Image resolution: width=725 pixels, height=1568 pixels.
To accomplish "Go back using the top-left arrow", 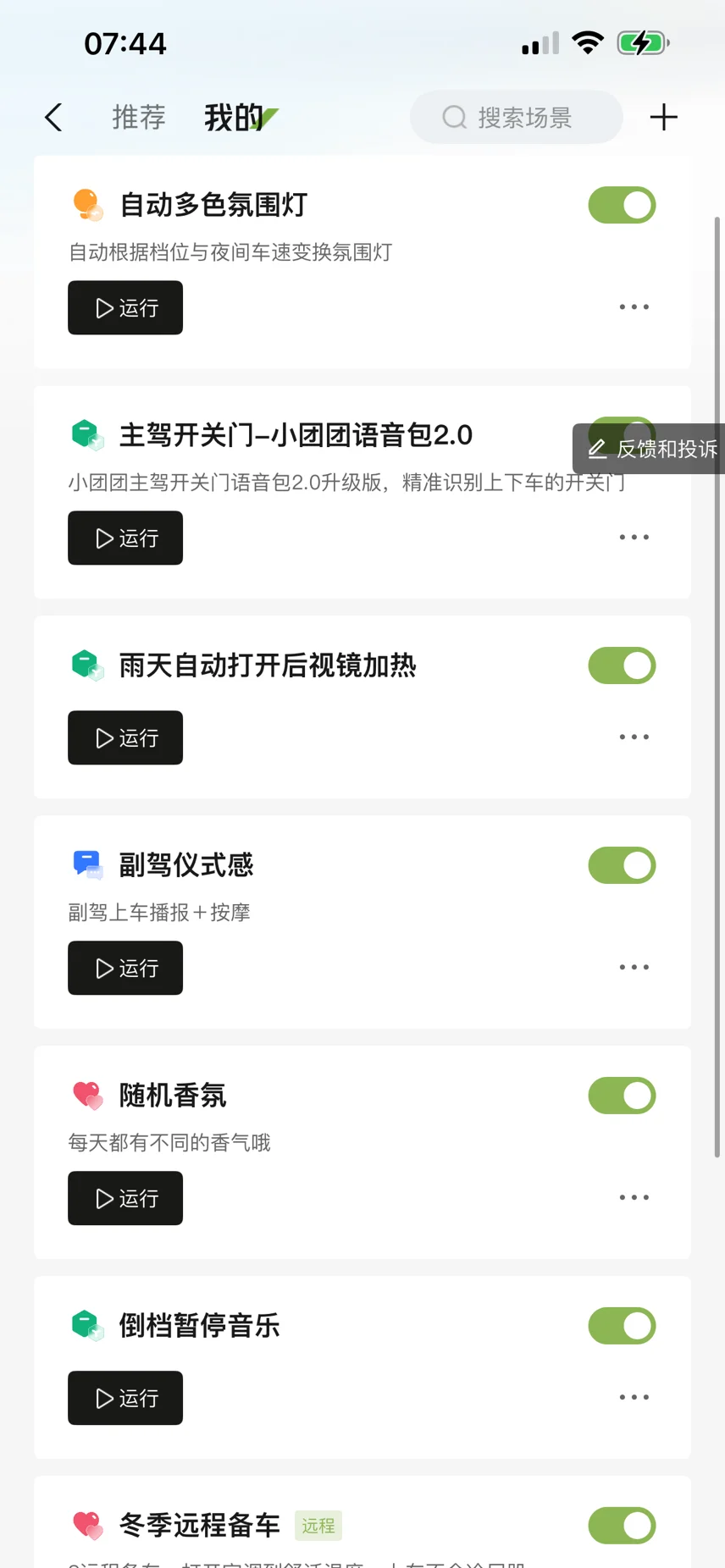I will tap(53, 118).
